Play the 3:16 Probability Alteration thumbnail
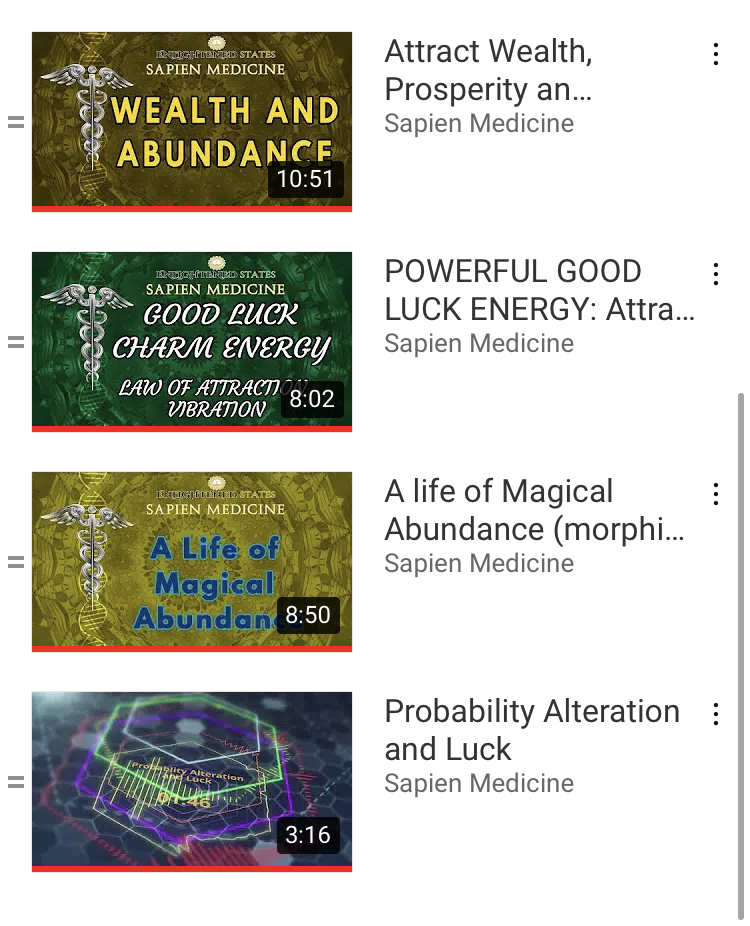This screenshot has width=750, height=926. pos(192,780)
